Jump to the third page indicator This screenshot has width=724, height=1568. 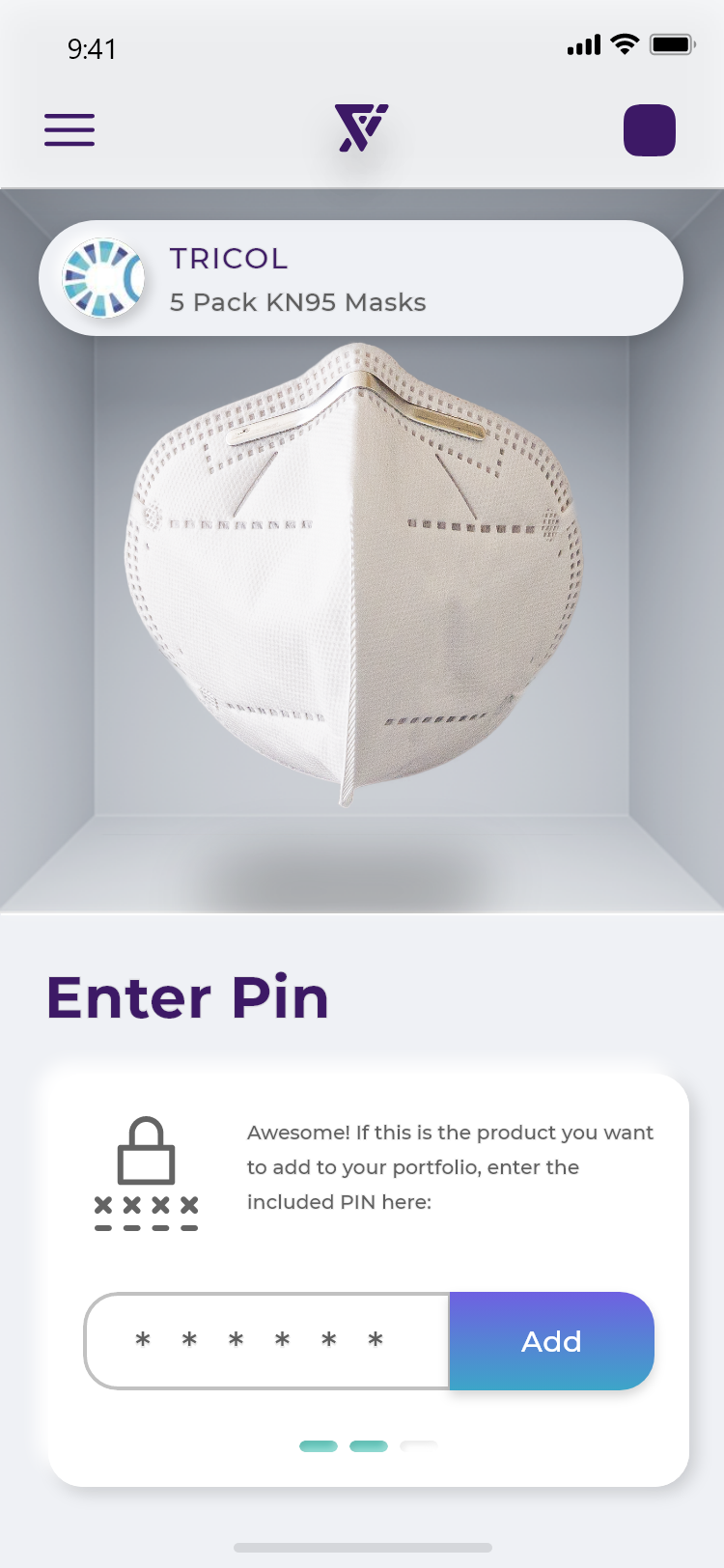[419, 1445]
